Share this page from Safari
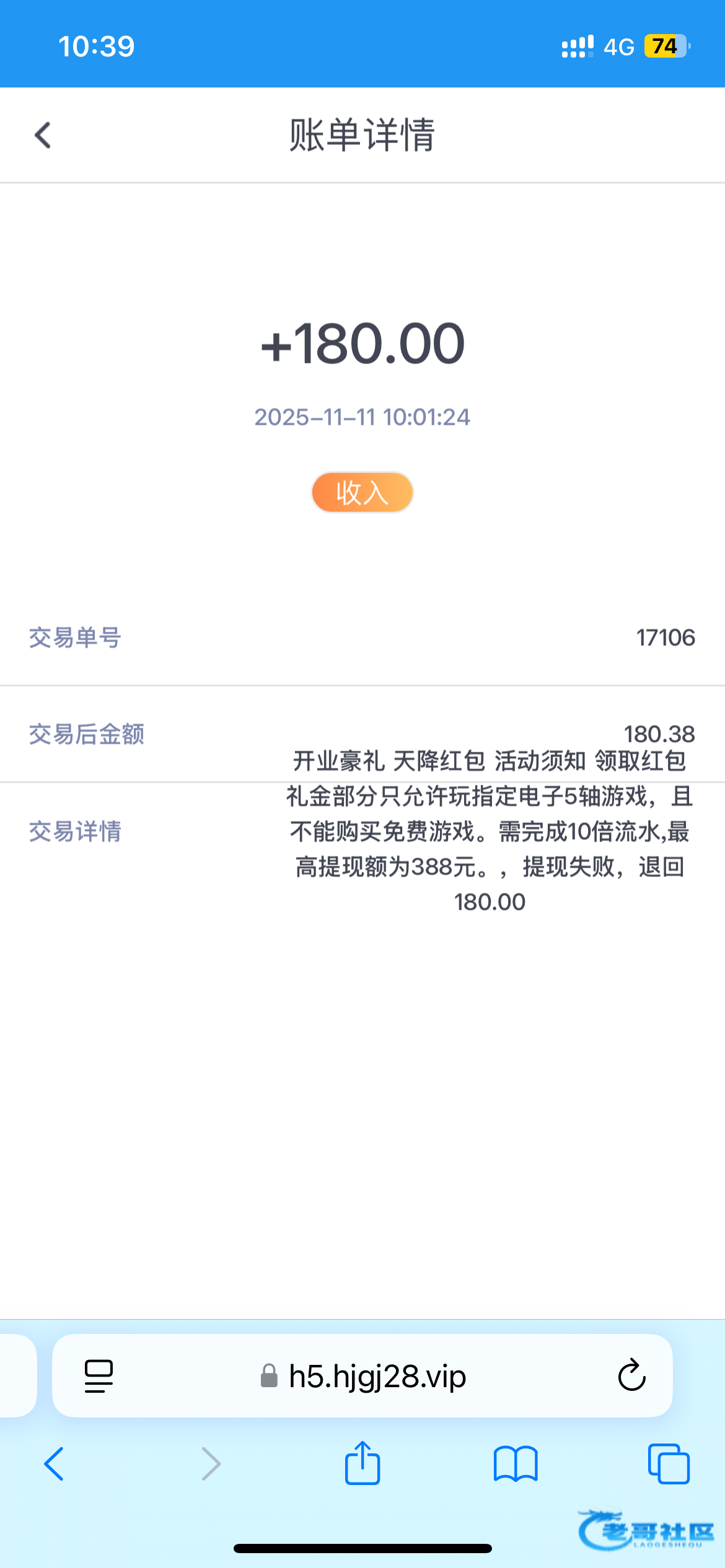The height and width of the screenshot is (1568, 725). pyautogui.click(x=362, y=1463)
